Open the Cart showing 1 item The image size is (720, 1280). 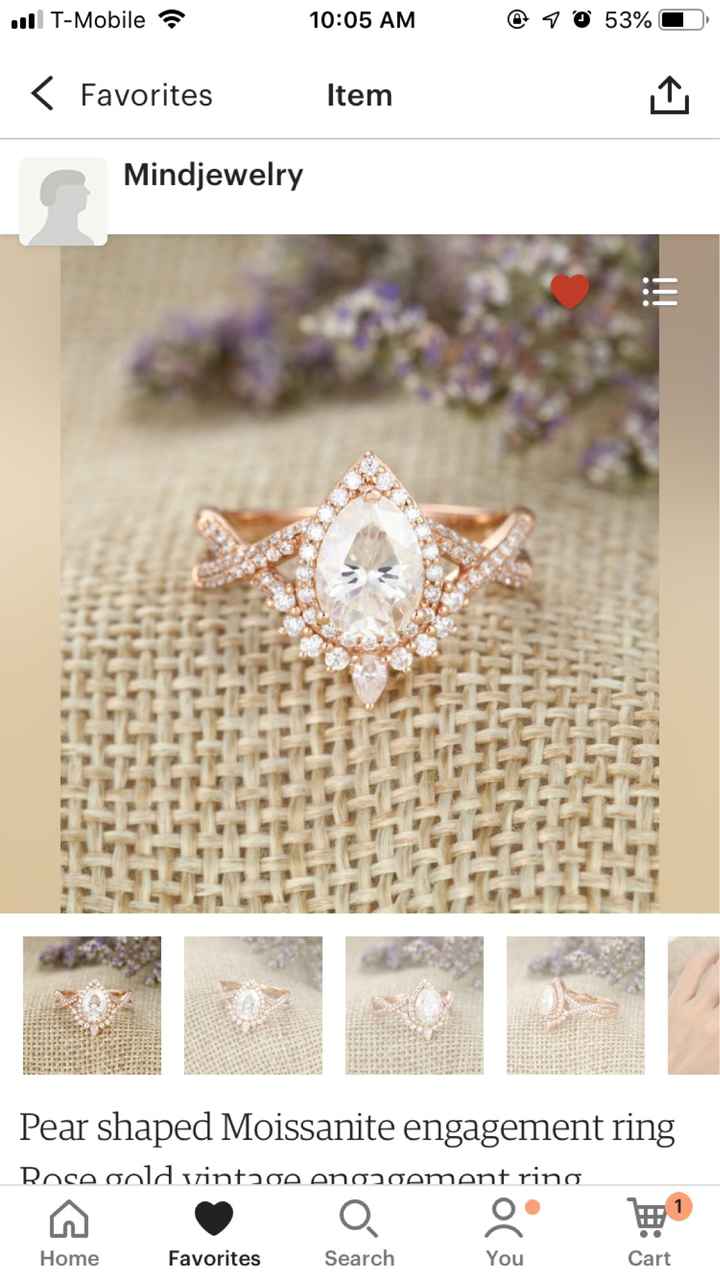(x=649, y=1230)
